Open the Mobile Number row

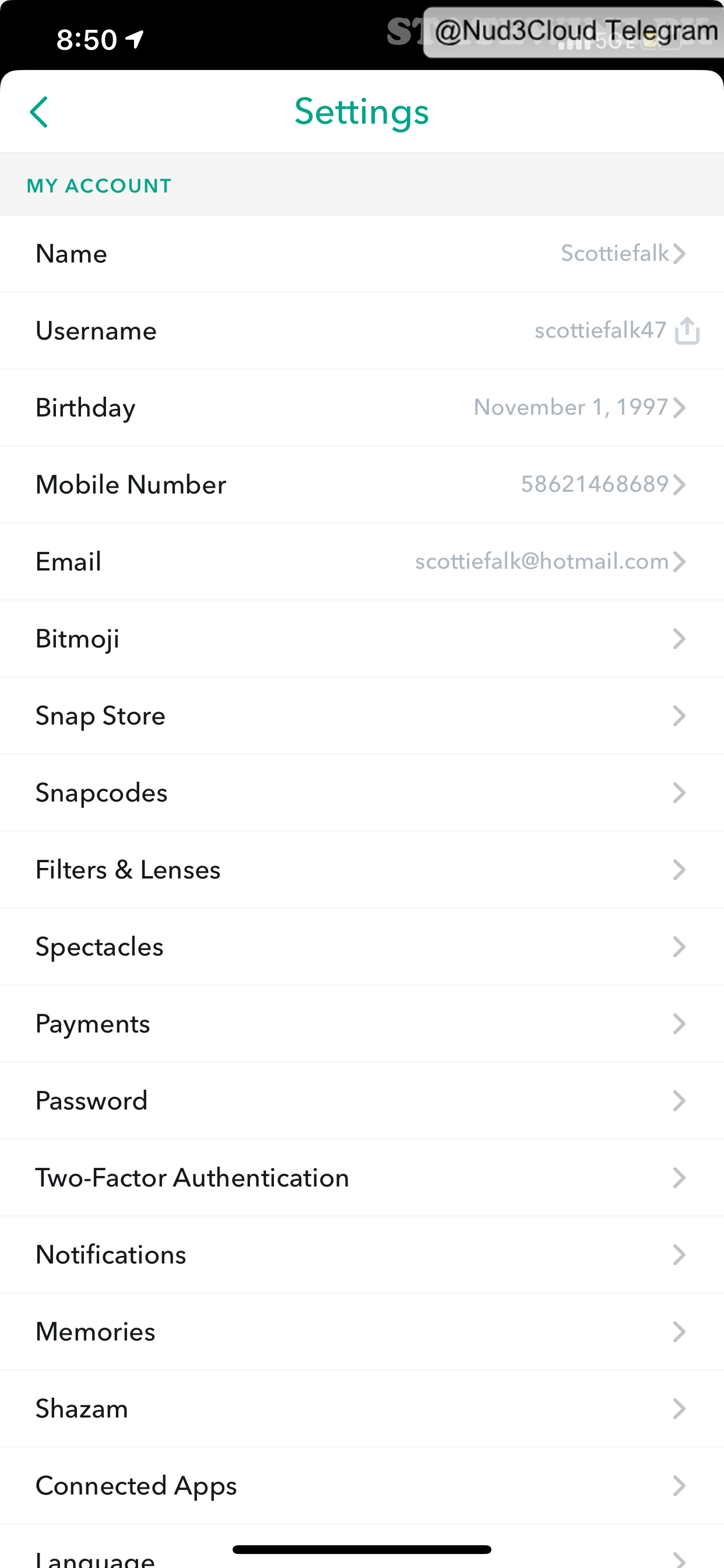coord(362,485)
